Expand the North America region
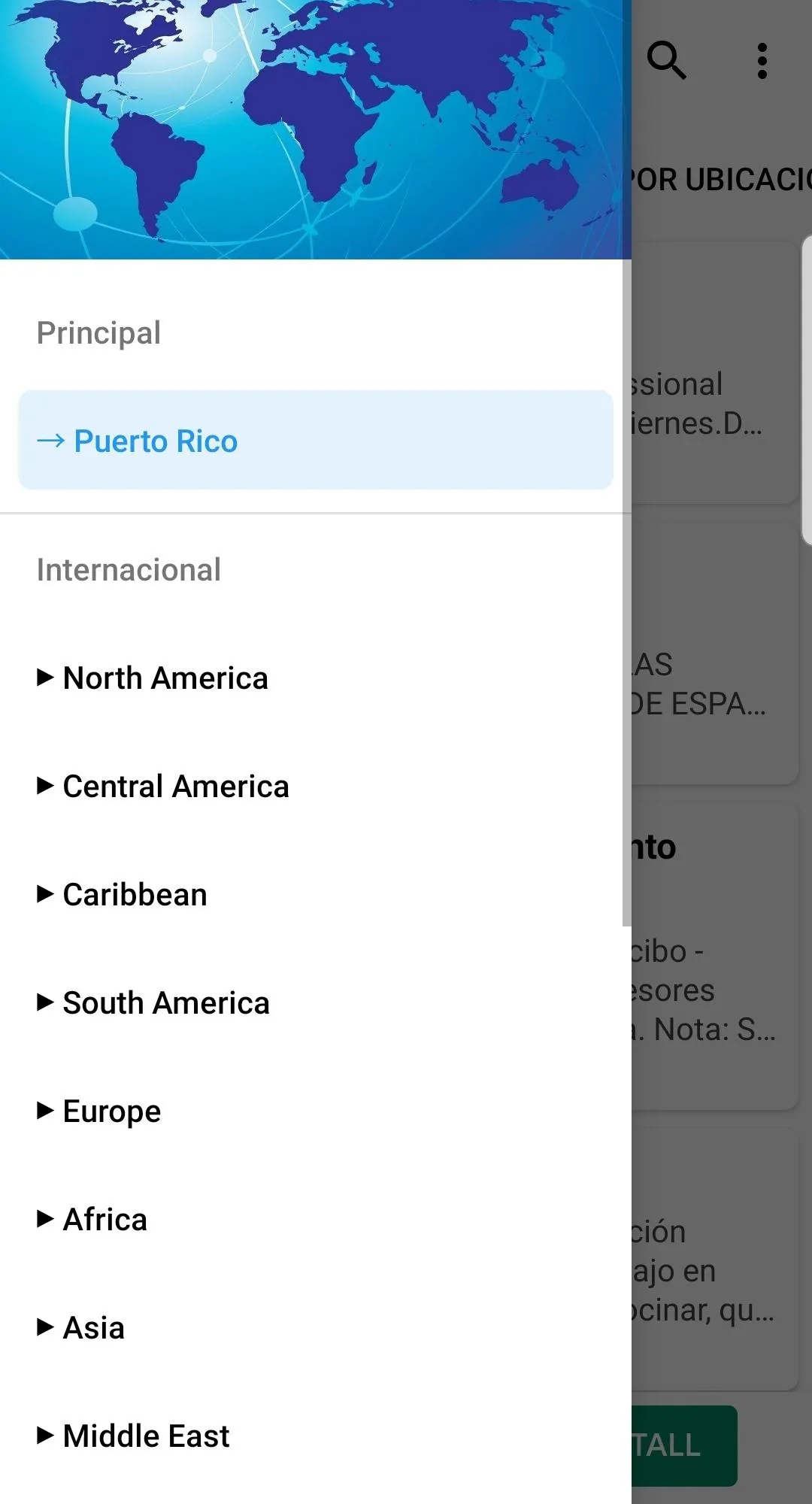The width and height of the screenshot is (812, 1504). pyautogui.click(x=165, y=678)
